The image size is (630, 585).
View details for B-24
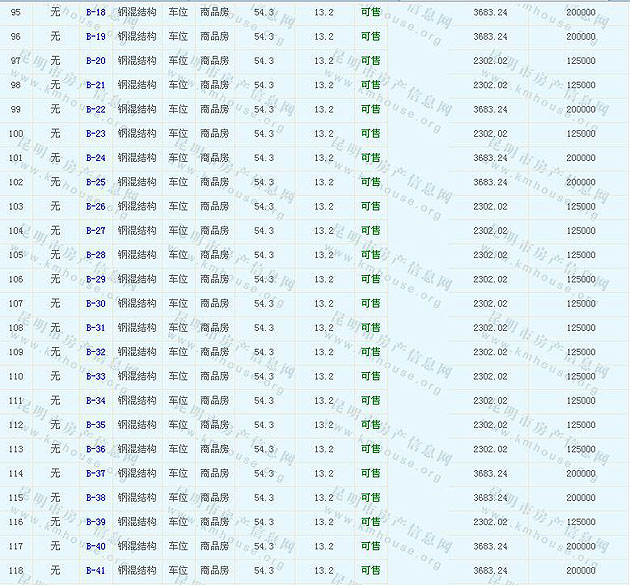point(96,157)
